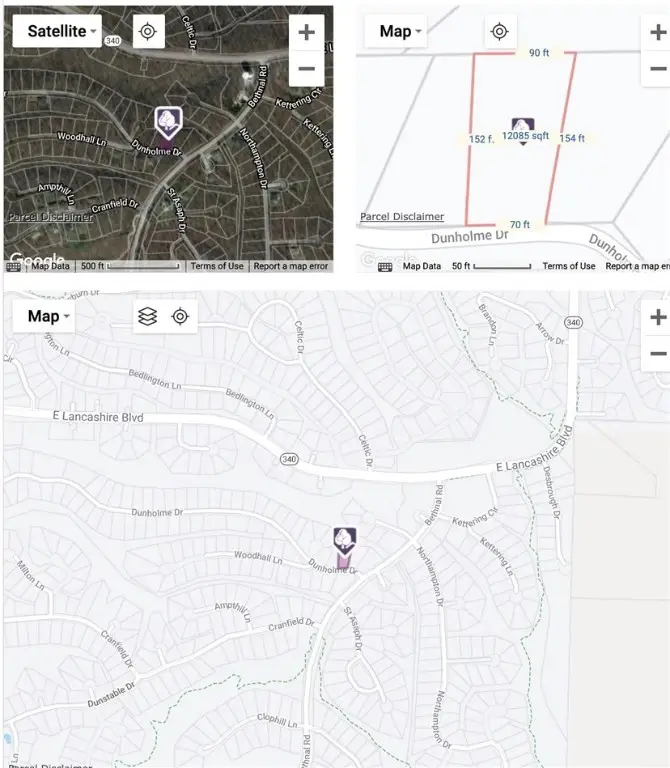
Task: Recenter the parcel map on the property
Action: [x=499, y=31]
